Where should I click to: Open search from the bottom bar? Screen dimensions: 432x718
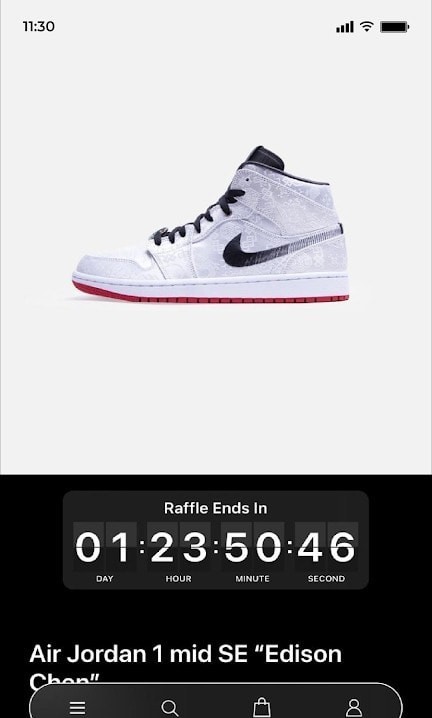click(170, 707)
